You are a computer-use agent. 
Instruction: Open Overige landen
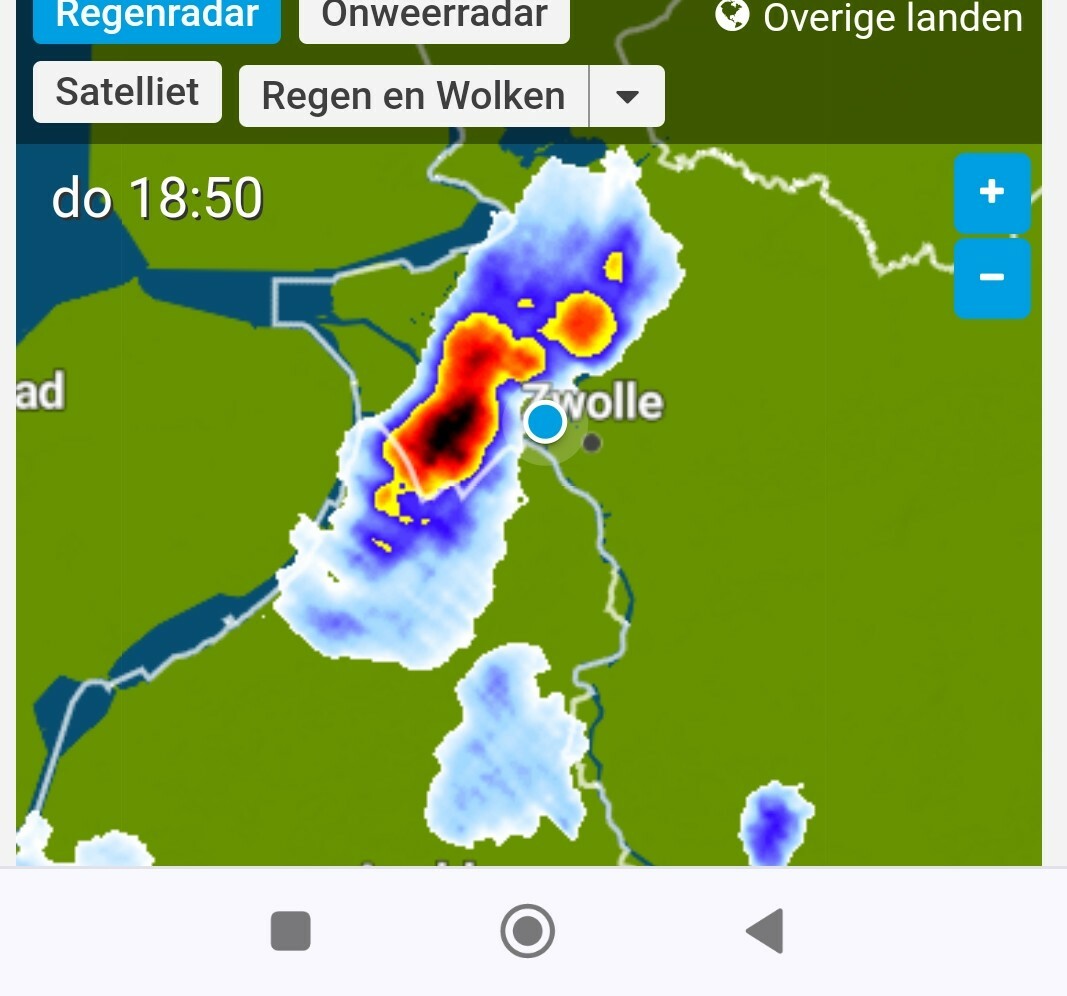click(x=869, y=18)
